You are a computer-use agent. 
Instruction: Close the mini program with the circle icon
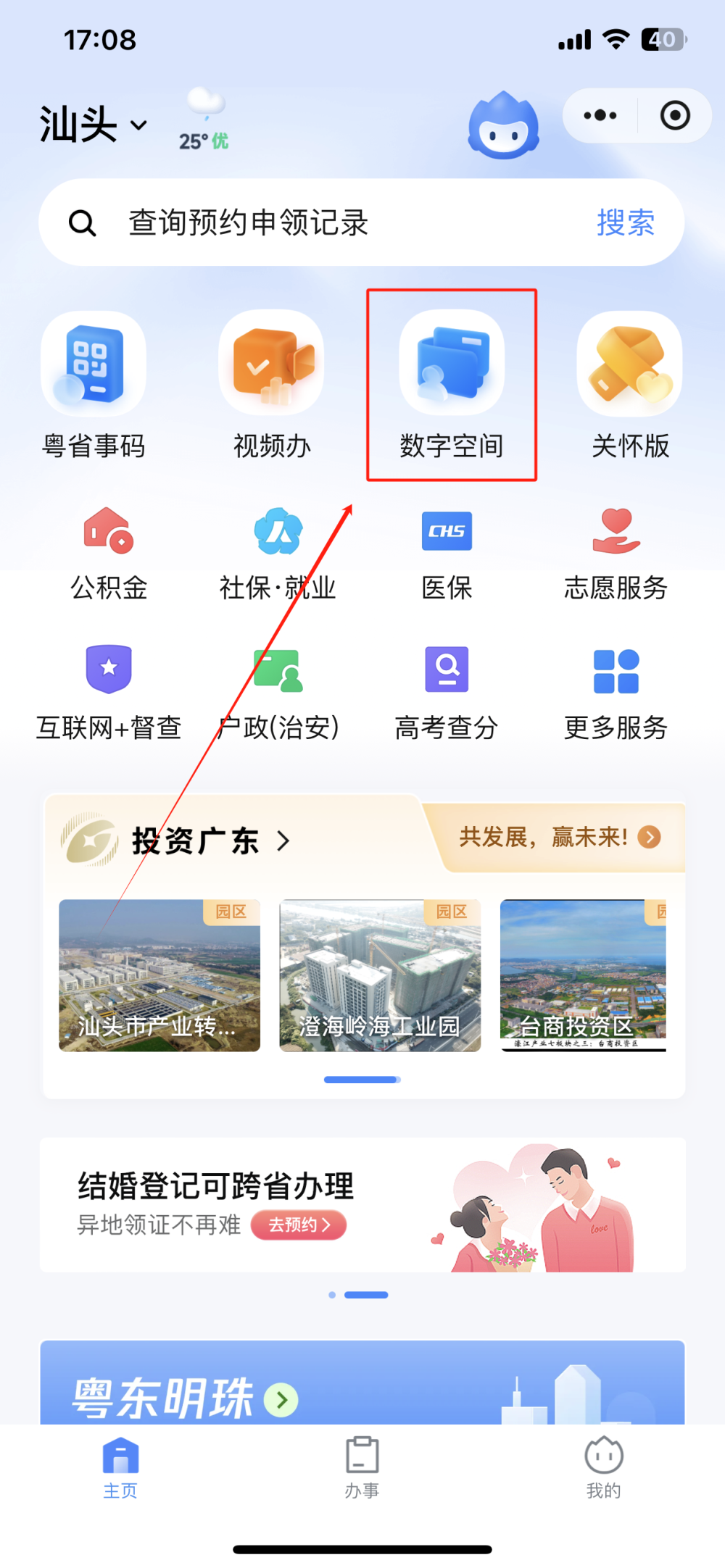pyautogui.click(x=675, y=115)
